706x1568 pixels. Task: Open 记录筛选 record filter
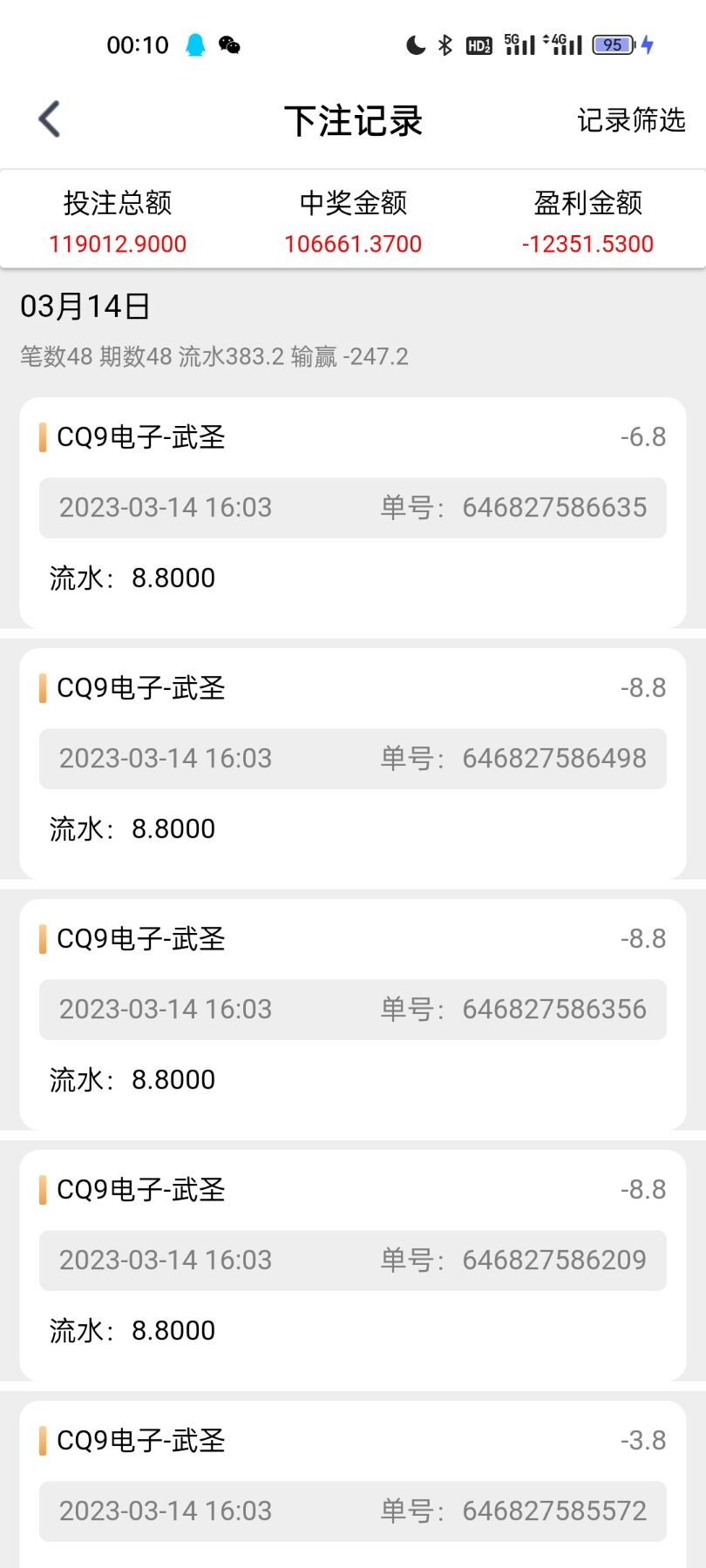click(631, 120)
